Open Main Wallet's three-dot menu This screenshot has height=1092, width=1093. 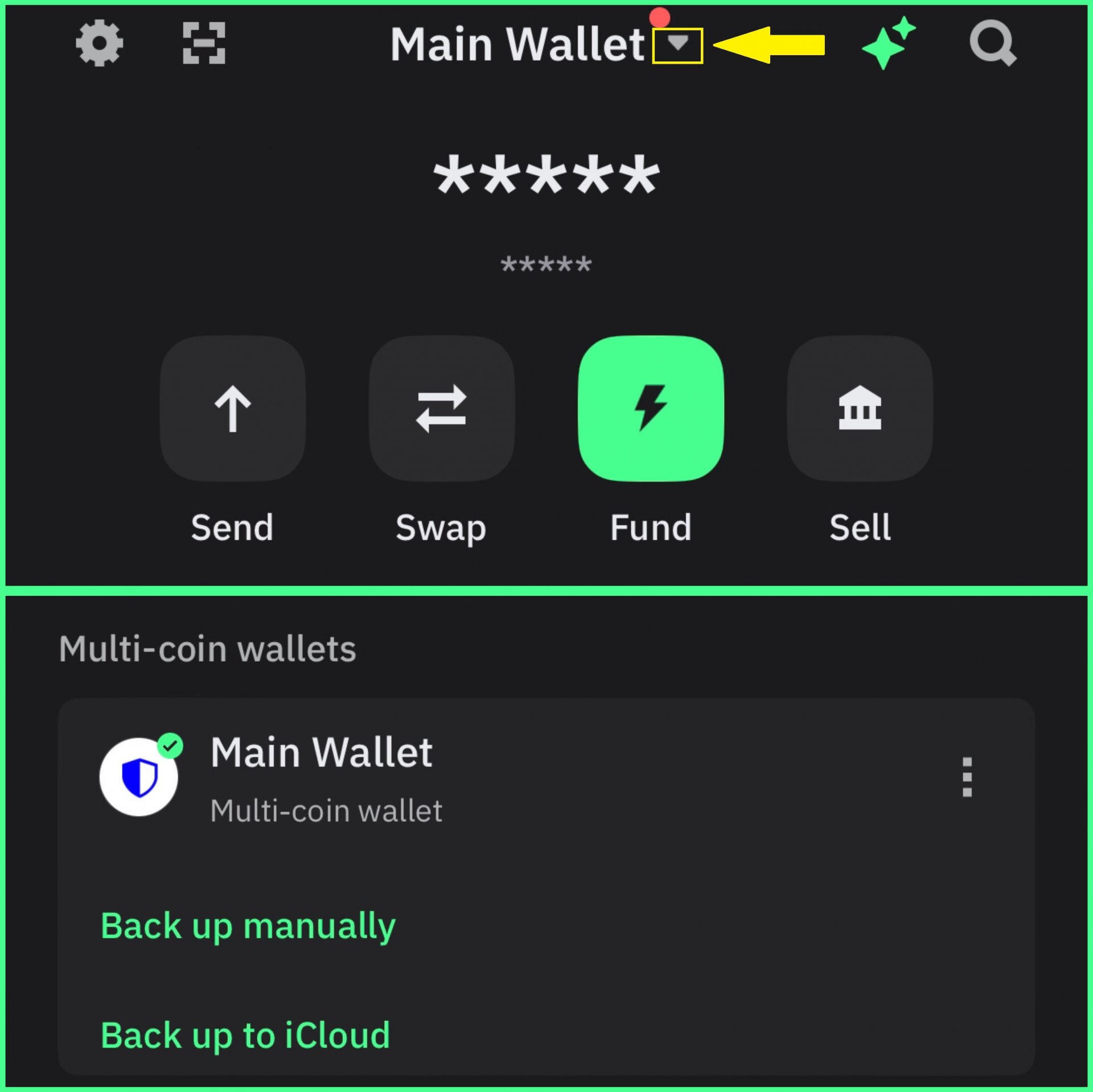pos(967,777)
